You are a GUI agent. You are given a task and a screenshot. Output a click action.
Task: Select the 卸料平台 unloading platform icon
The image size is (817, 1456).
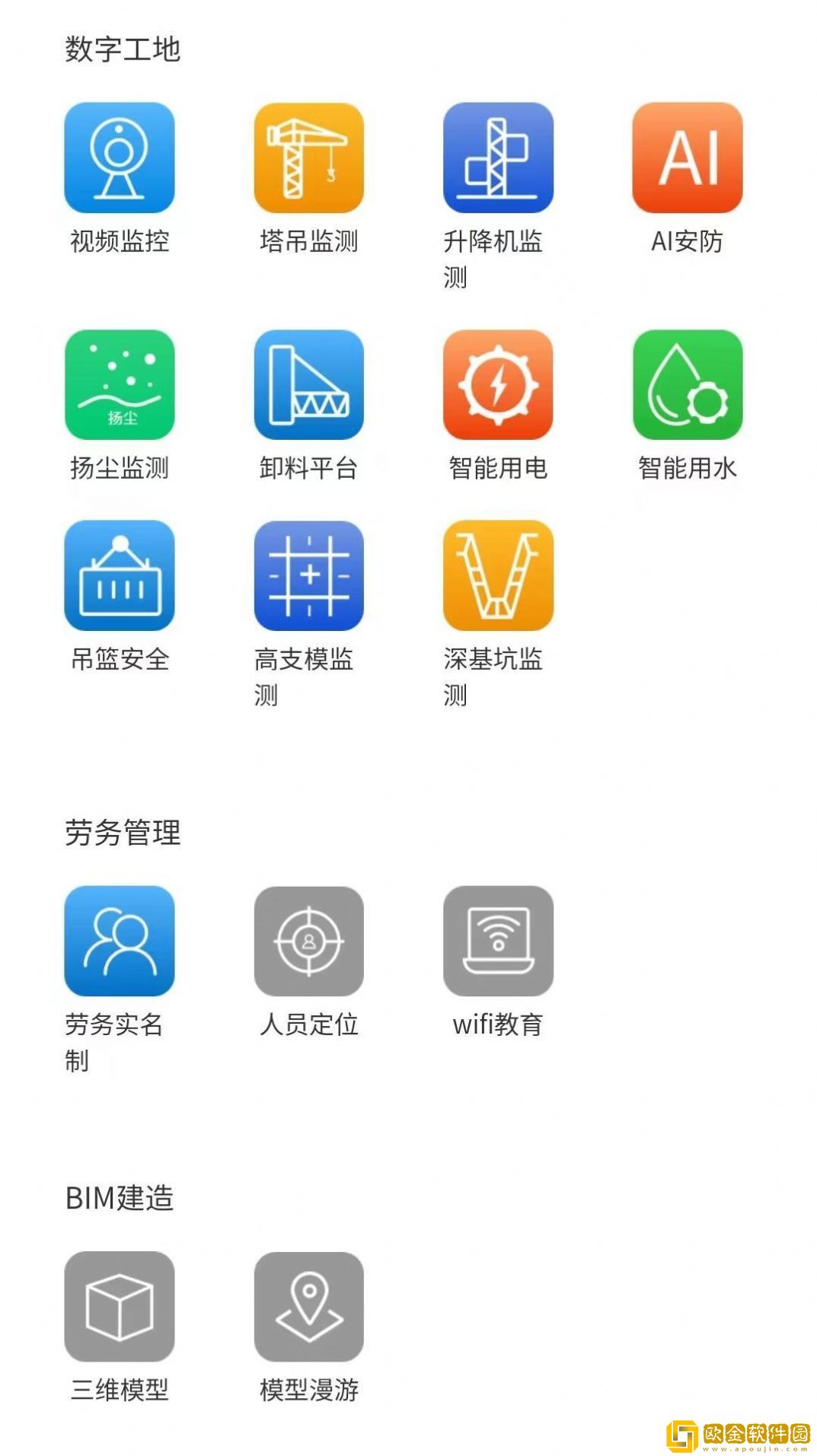click(x=309, y=387)
